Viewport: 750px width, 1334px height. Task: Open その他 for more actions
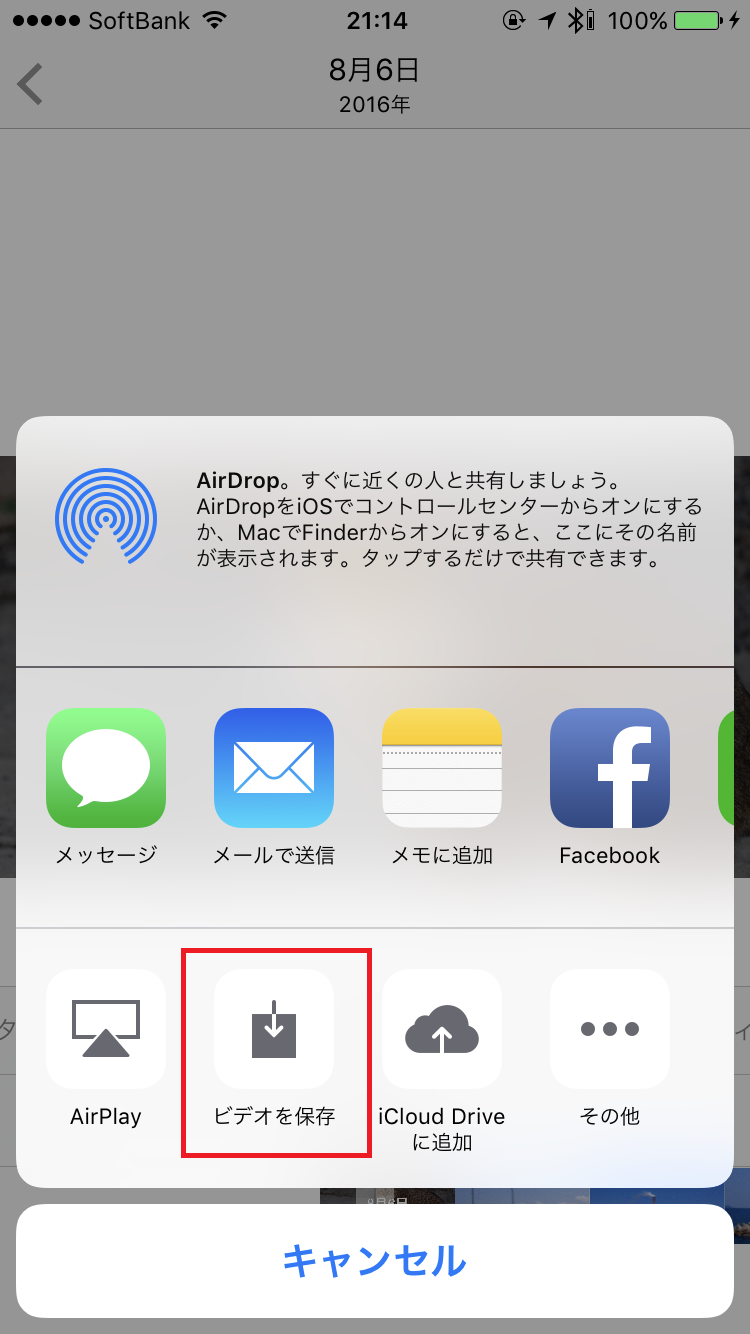(x=610, y=1029)
